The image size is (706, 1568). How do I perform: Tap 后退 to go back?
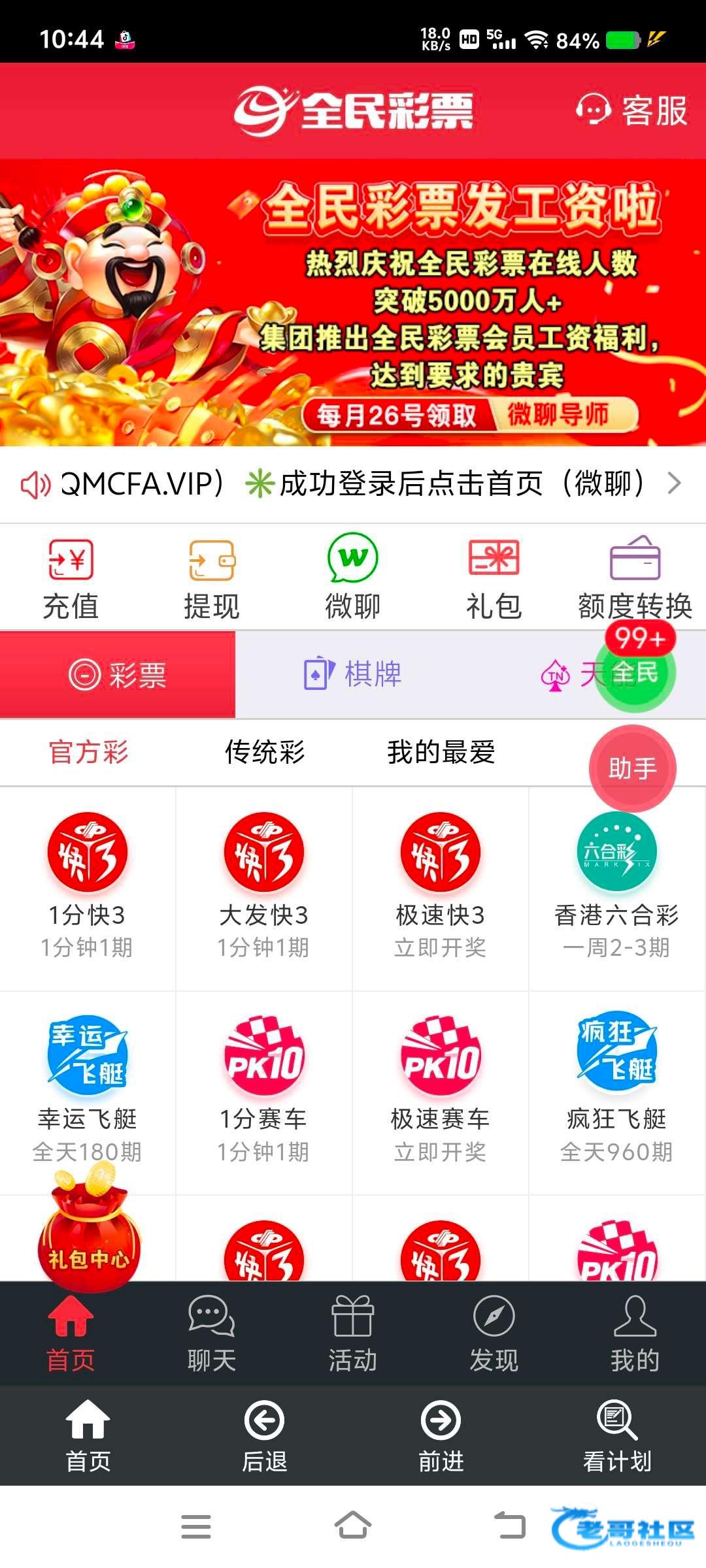click(264, 1436)
